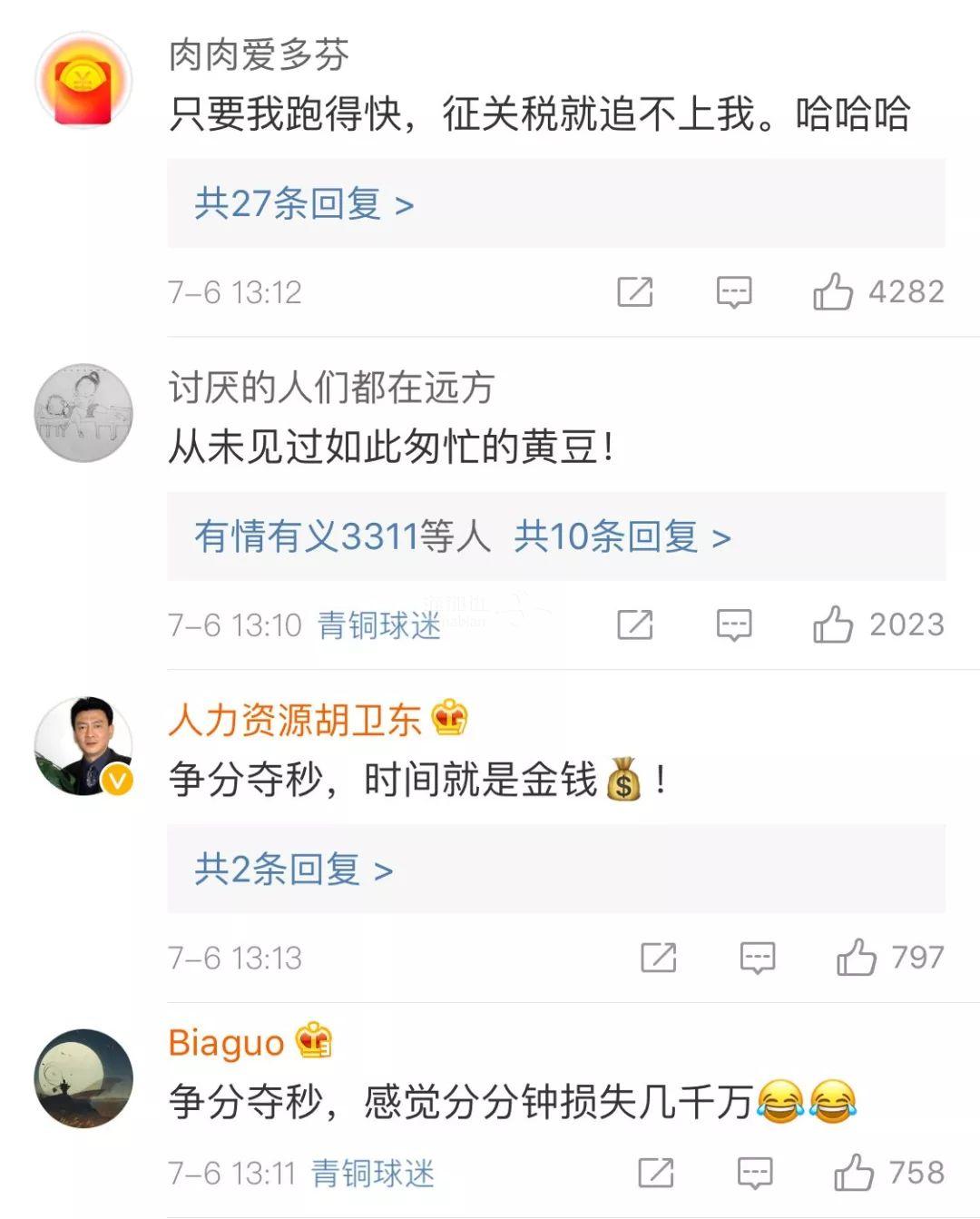Viewport: 980px width, 1219px height.
Task: Reply to 讨厌的人们都在远方's comment
Action: click(x=733, y=625)
